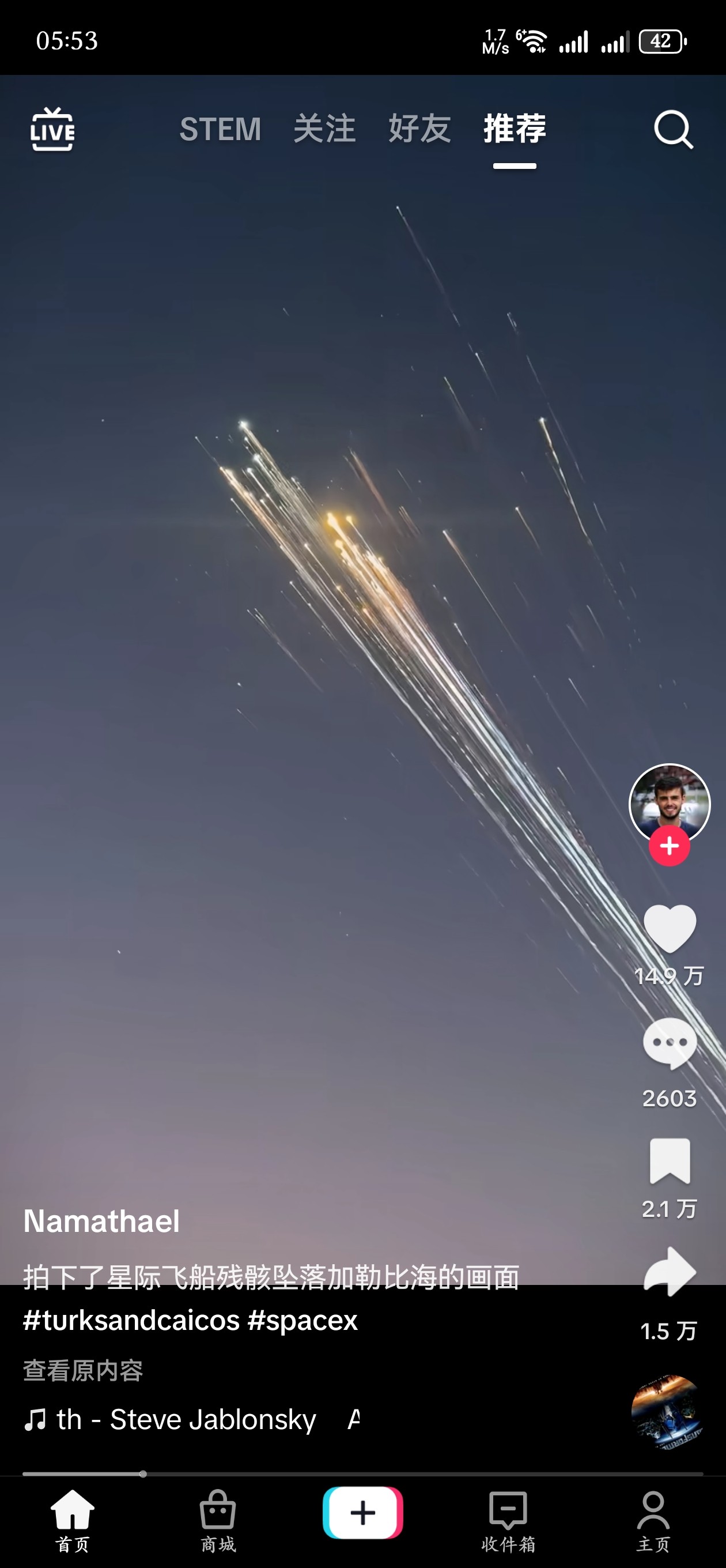Screen dimensions: 726x1568
Task: Switch to the STEM tab
Action: 220,129
